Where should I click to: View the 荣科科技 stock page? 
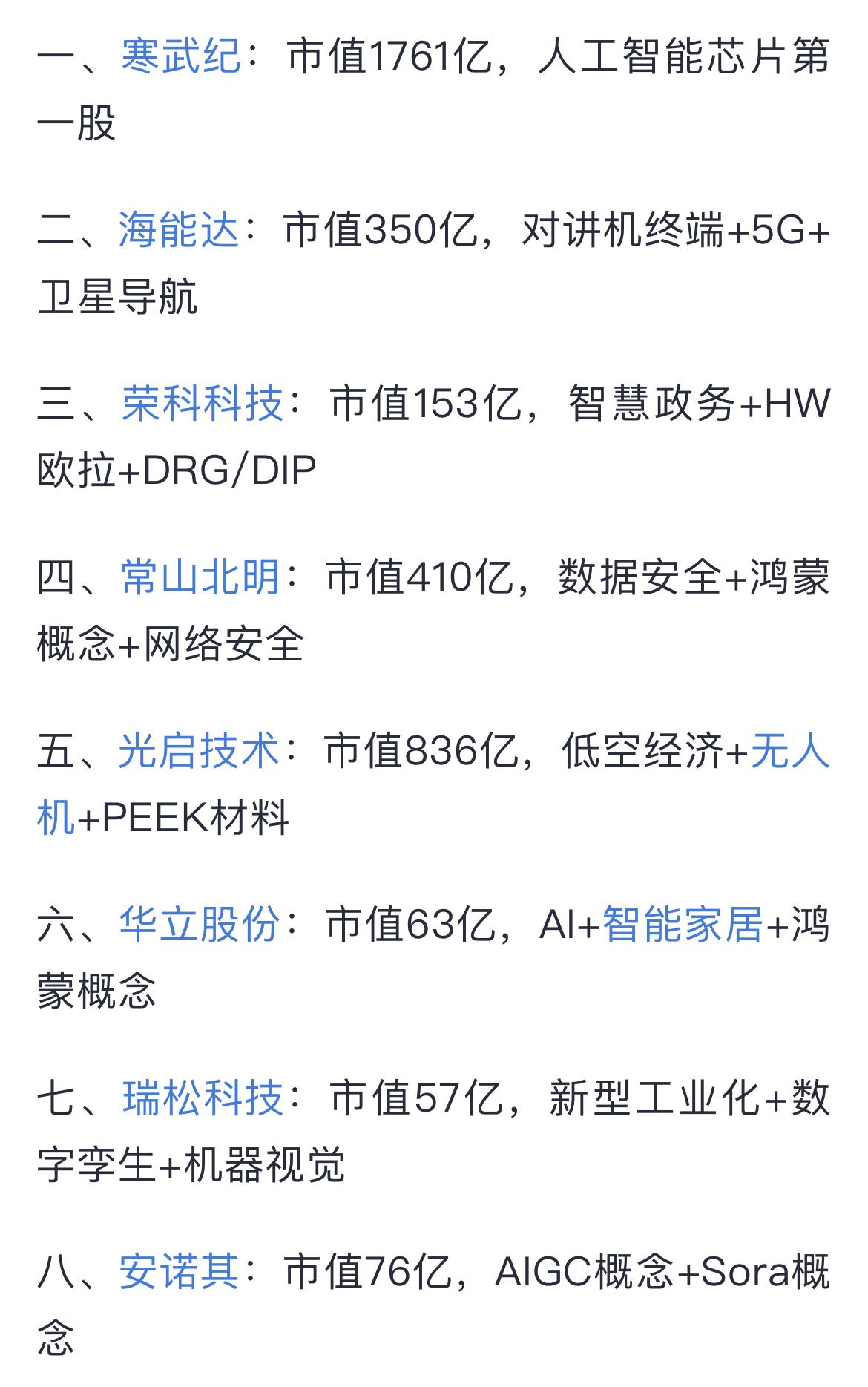tap(203, 404)
